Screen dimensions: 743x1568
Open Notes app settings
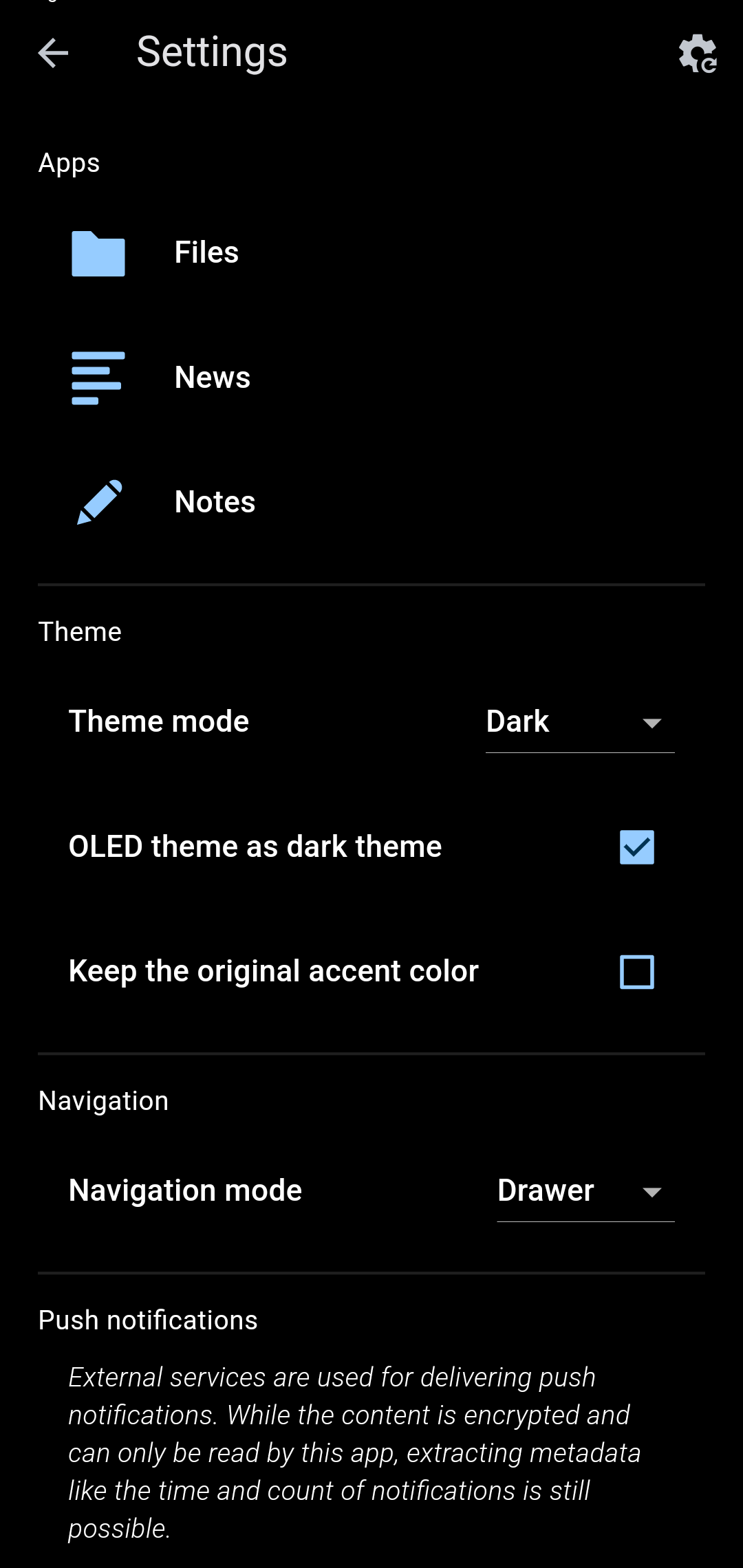371,502
